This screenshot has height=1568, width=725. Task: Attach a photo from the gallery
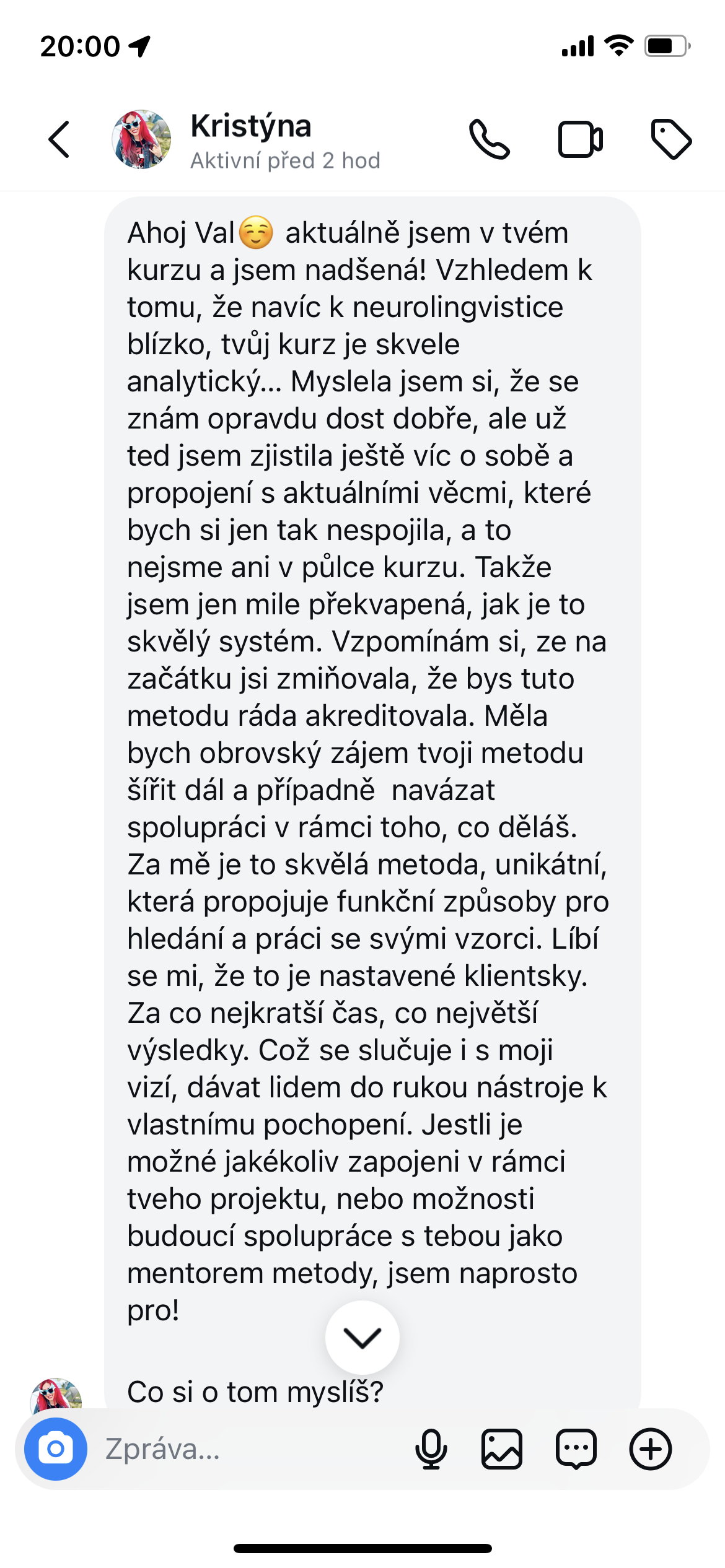tap(501, 1448)
